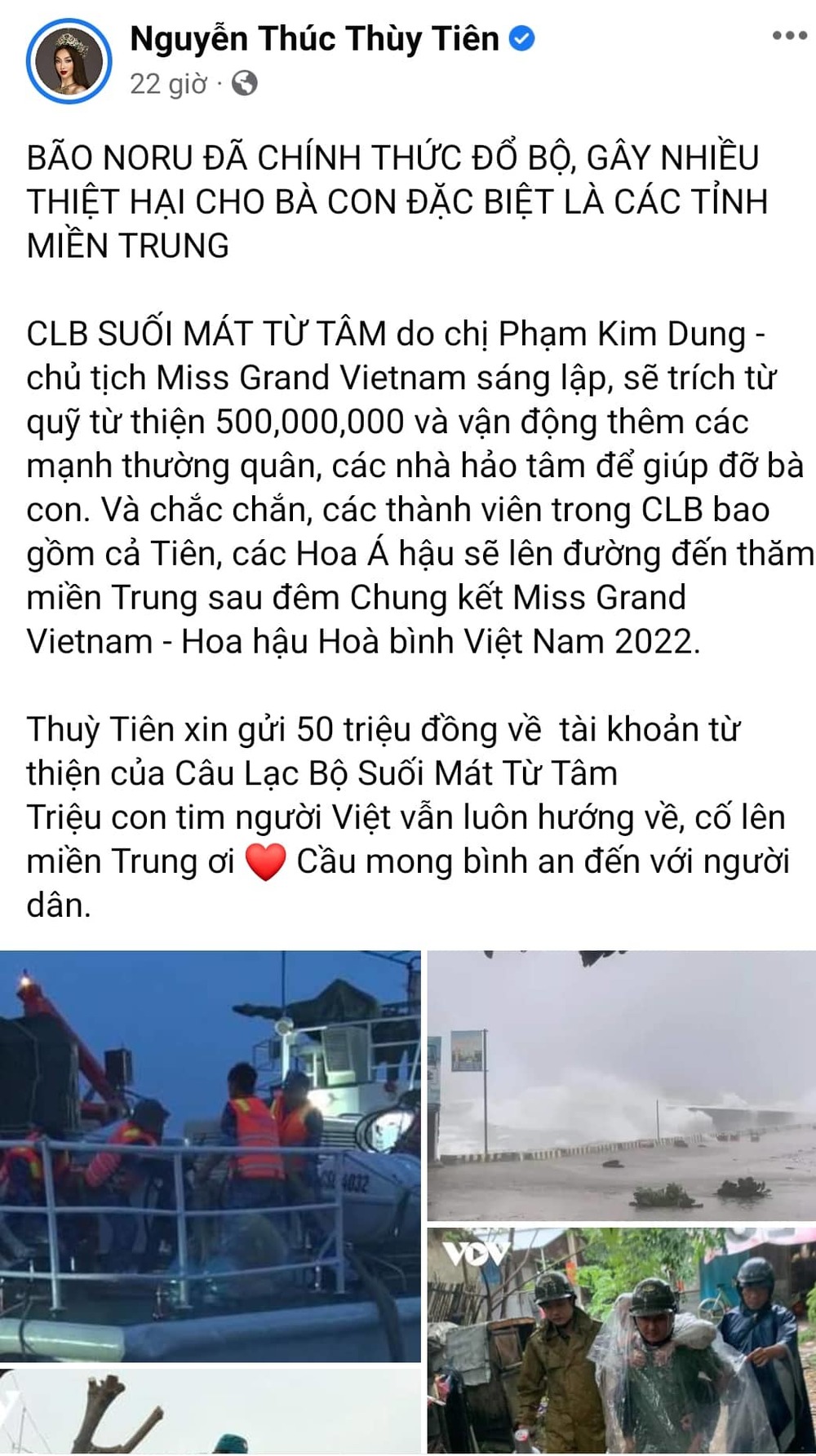Open the stormy seaside road photo
Viewport: 816px width, 1456px height.
[x=621, y=1085]
